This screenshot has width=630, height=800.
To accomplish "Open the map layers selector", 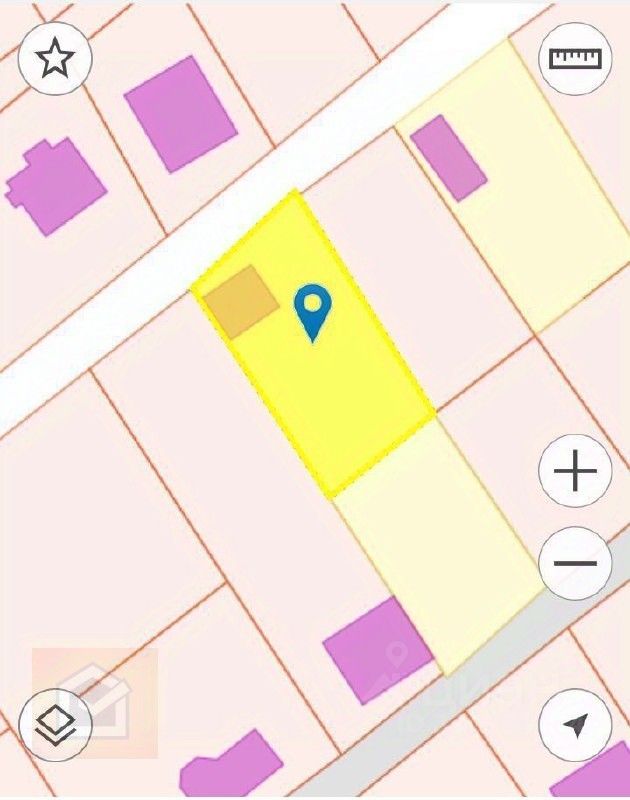I will click(55, 725).
